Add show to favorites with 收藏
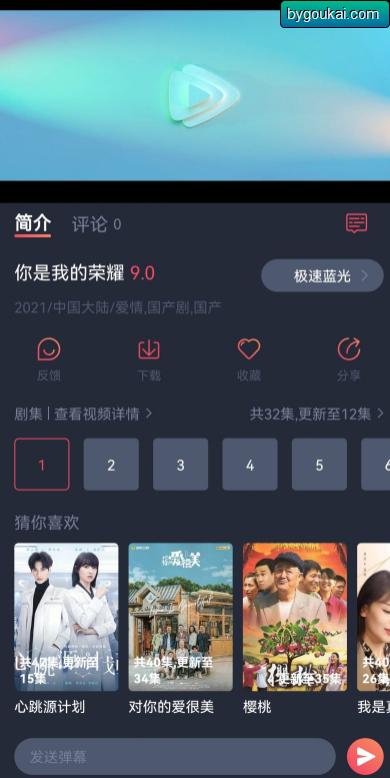Image resolution: width=390 pixels, height=778 pixels. tap(249, 359)
